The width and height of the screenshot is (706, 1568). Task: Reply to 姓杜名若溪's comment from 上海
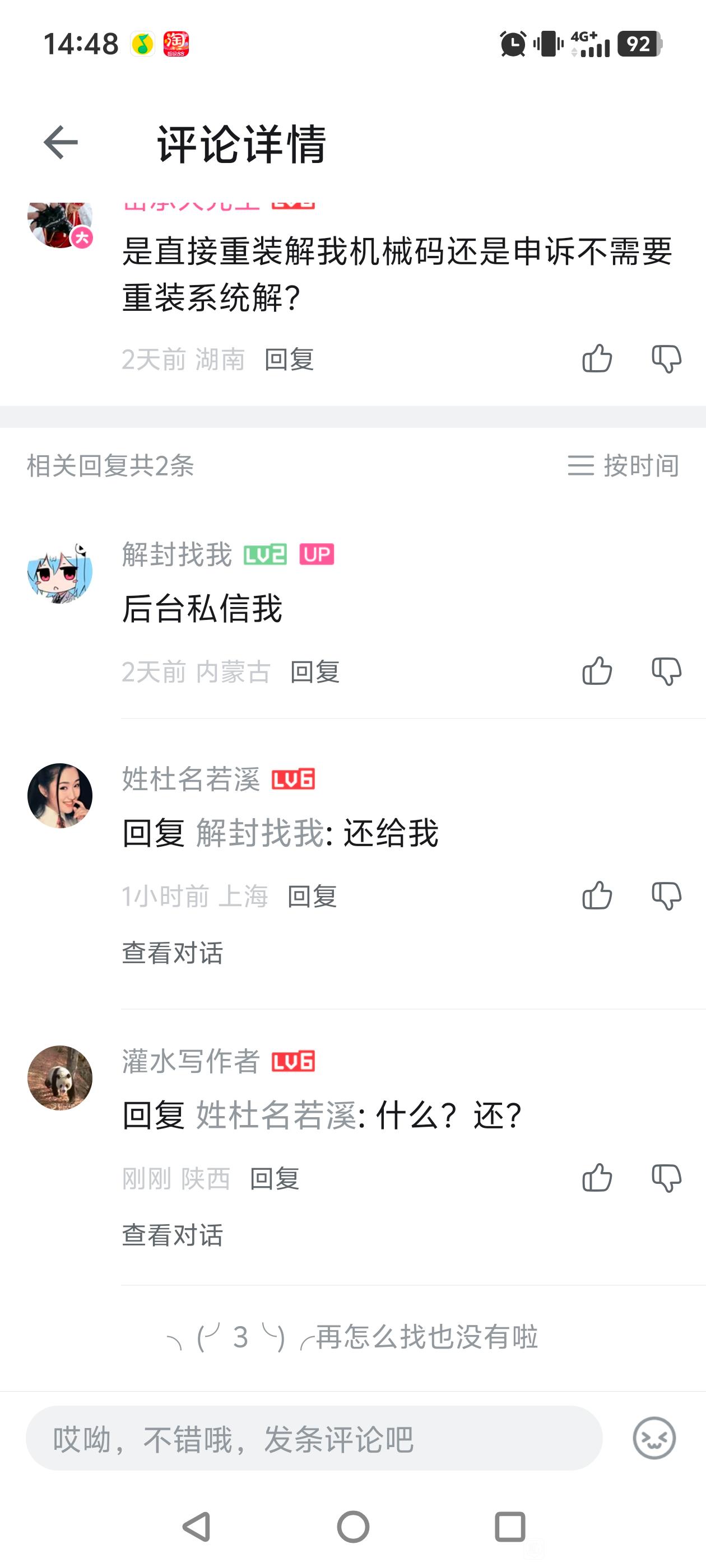point(312,897)
